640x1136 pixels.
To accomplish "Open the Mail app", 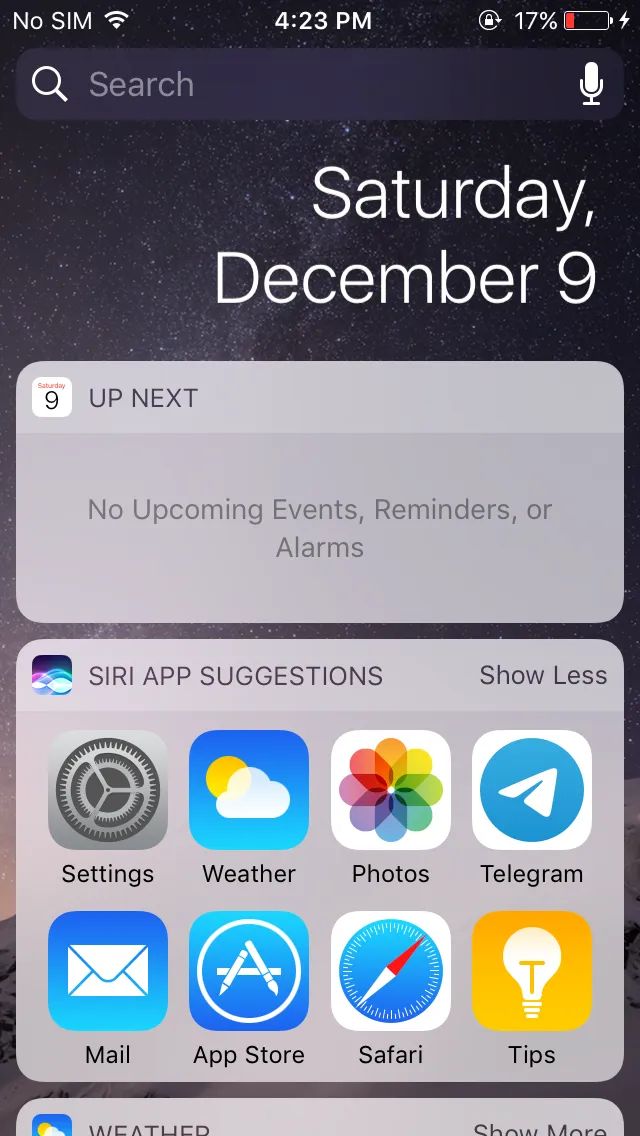I will point(108,971).
